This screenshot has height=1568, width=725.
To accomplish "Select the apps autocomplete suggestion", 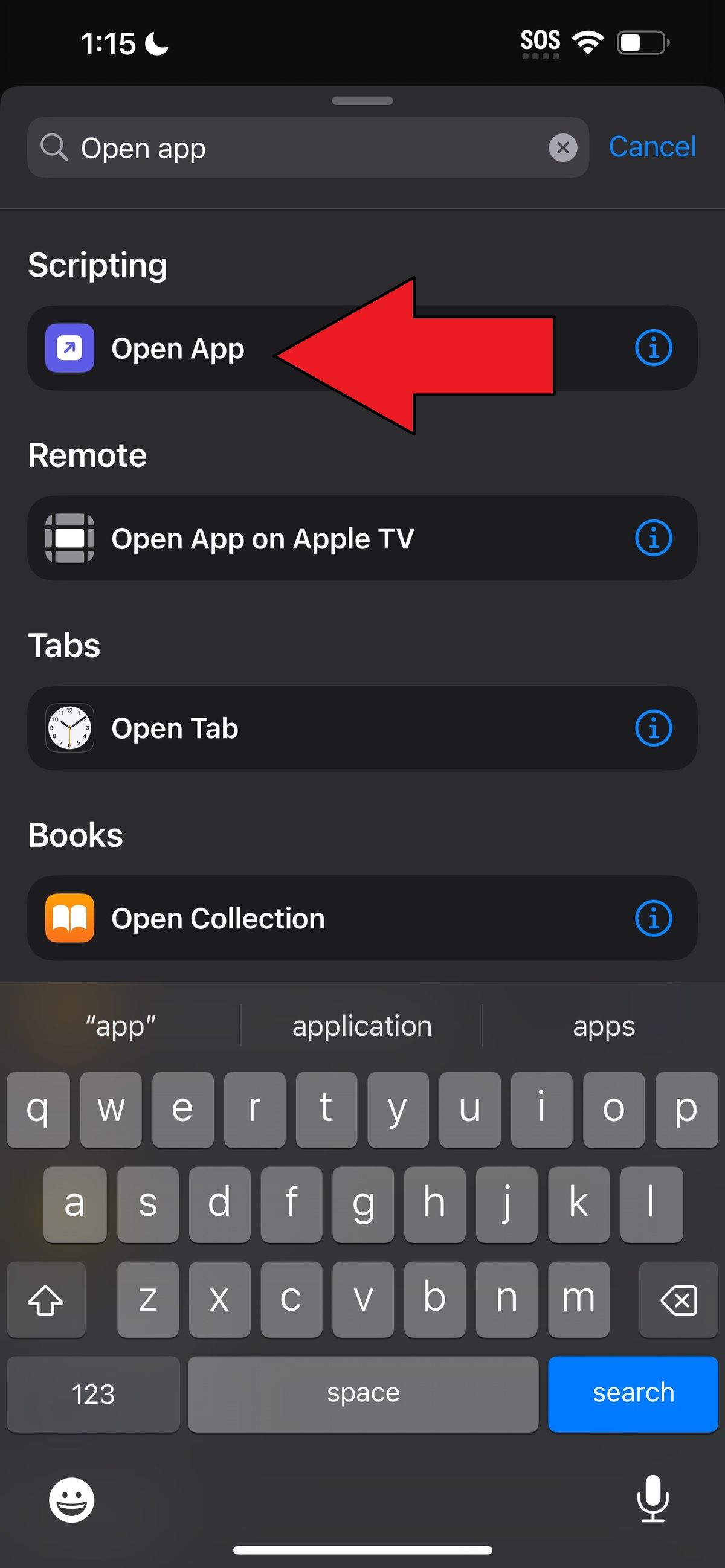I will (603, 1026).
